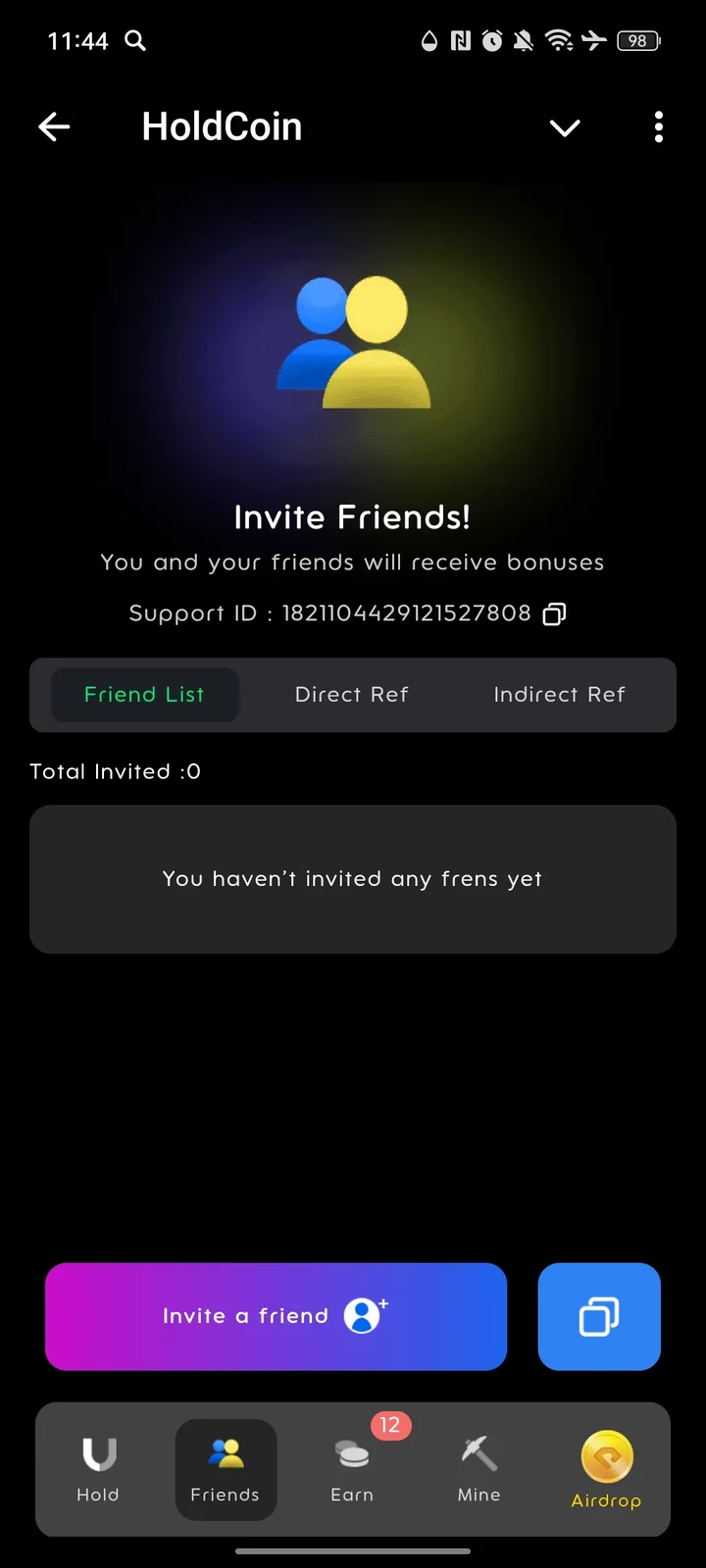Screen dimensions: 706x1568
Task: Tap the copy referral link icon button
Action: pyautogui.click(x=599, y=1316)
